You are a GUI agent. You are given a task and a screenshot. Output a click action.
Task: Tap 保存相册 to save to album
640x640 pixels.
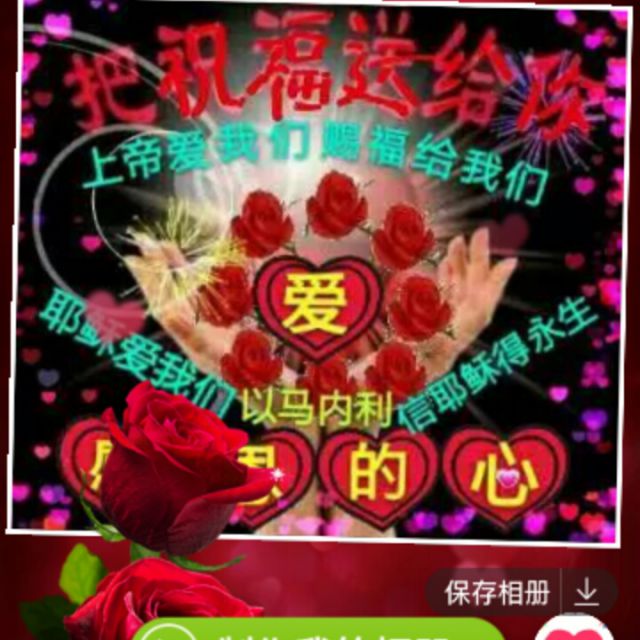(496, 592)
